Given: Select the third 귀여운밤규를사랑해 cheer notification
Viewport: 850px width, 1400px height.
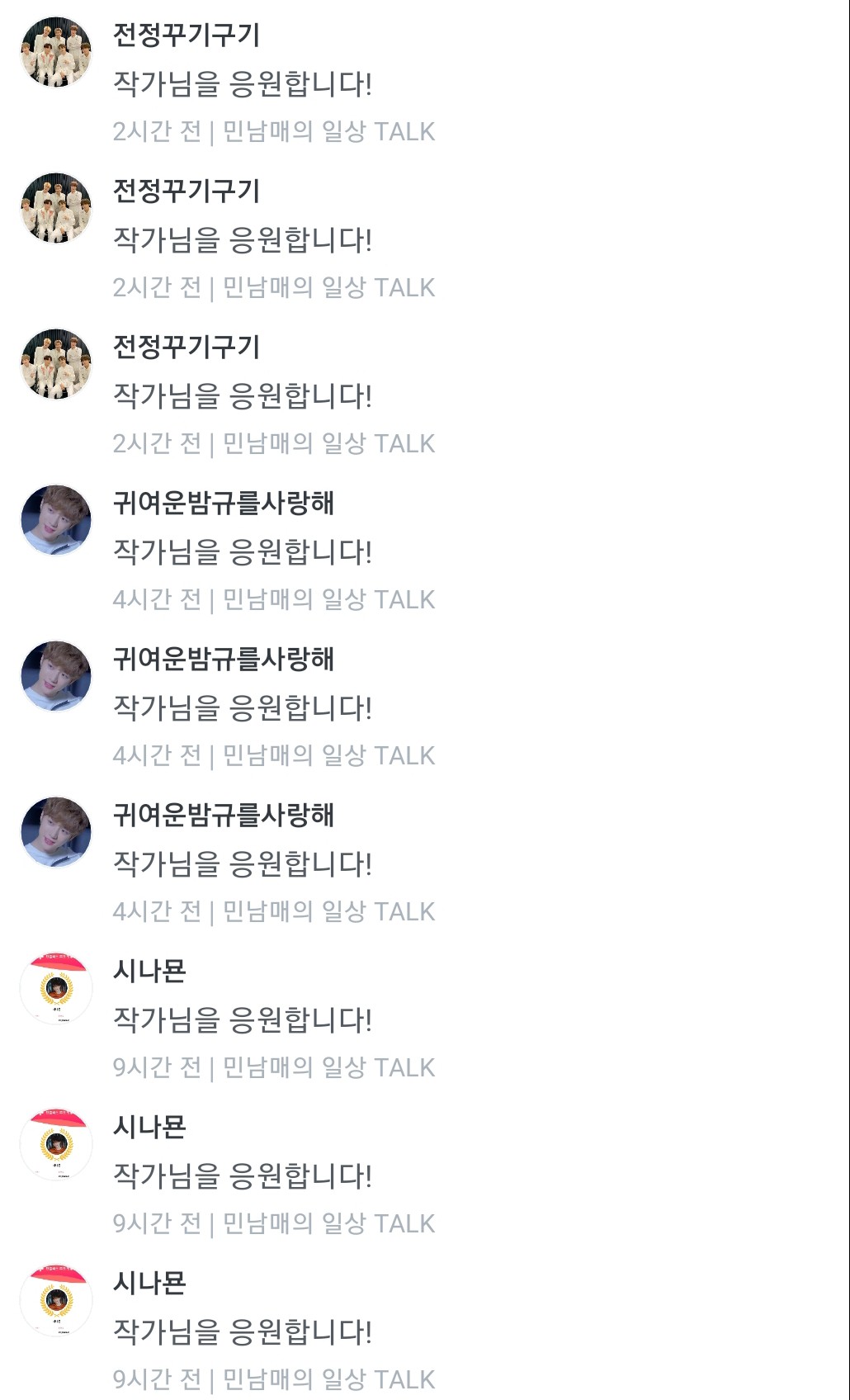Looking at the screenshot, I should [x=242, y=863].
